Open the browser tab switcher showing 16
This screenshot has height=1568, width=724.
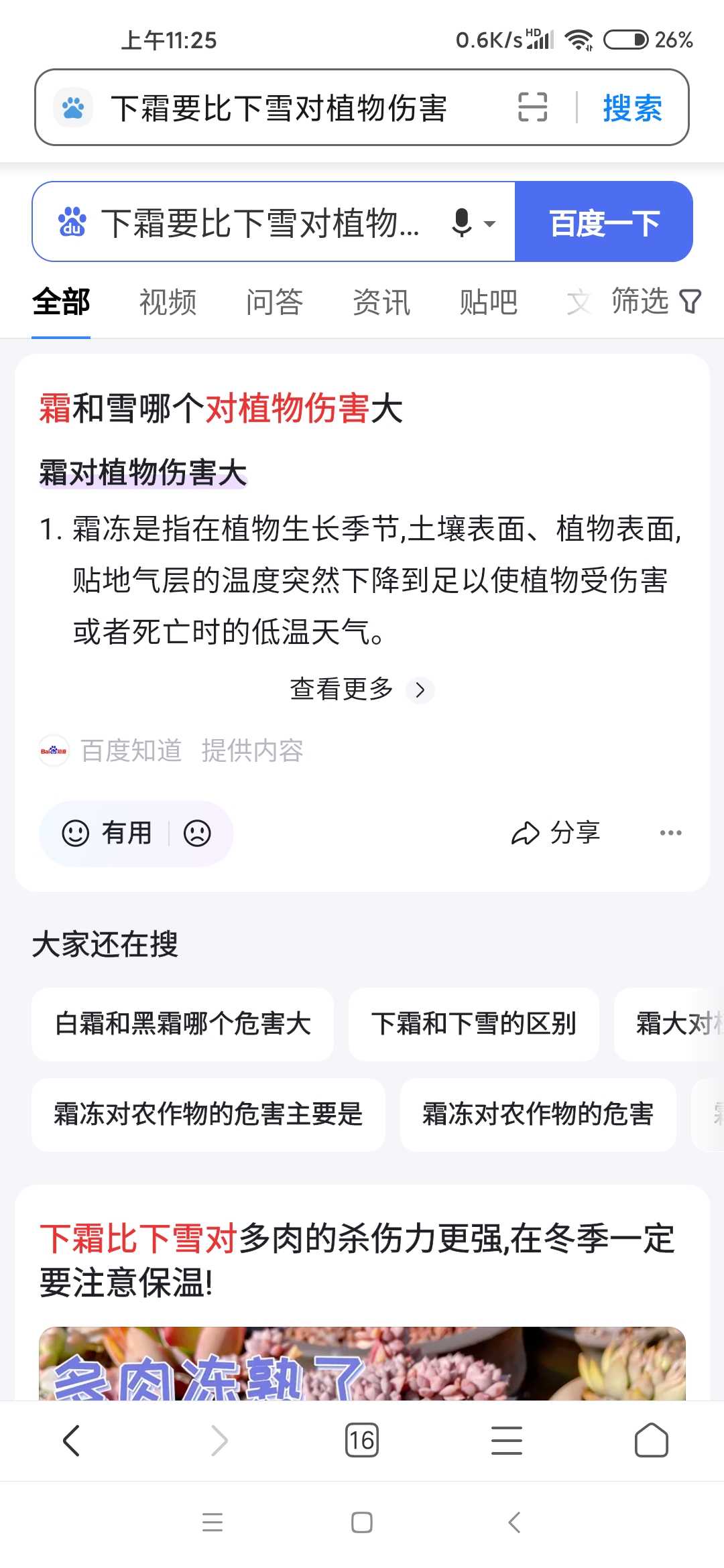point(362,1440)
